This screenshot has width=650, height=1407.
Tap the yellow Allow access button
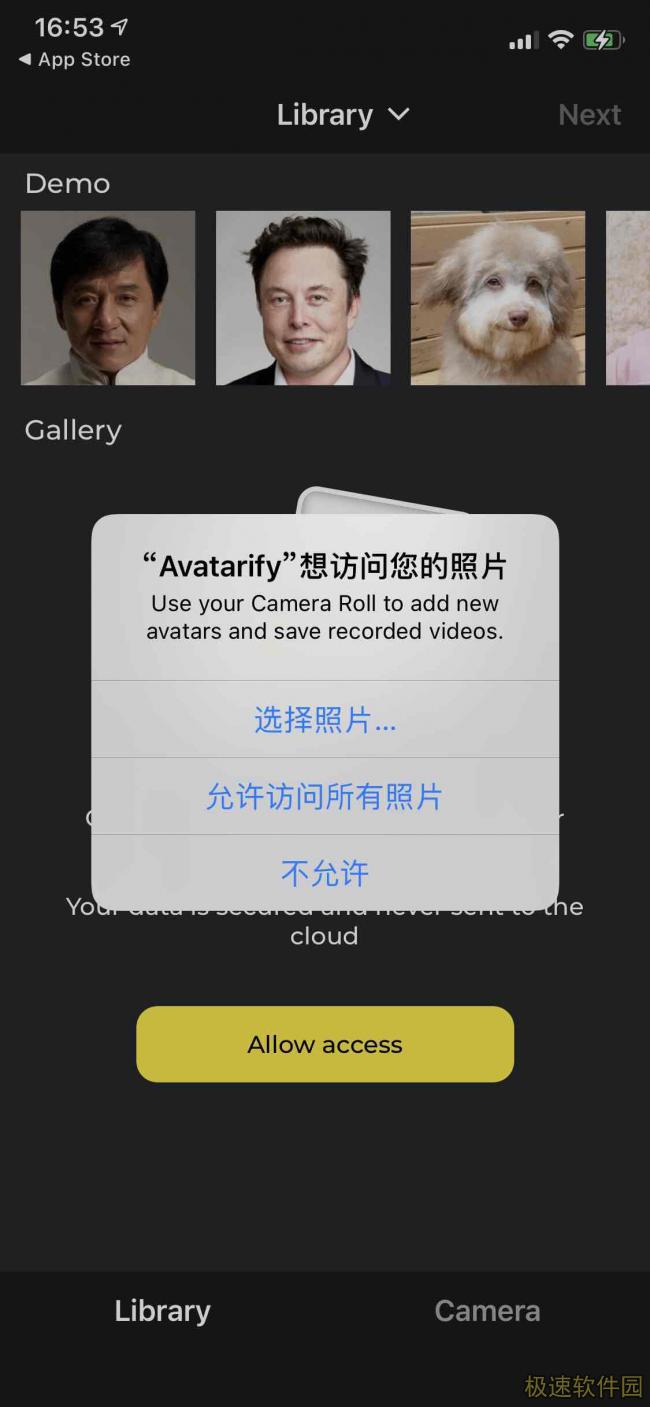tap(324, 1044)
